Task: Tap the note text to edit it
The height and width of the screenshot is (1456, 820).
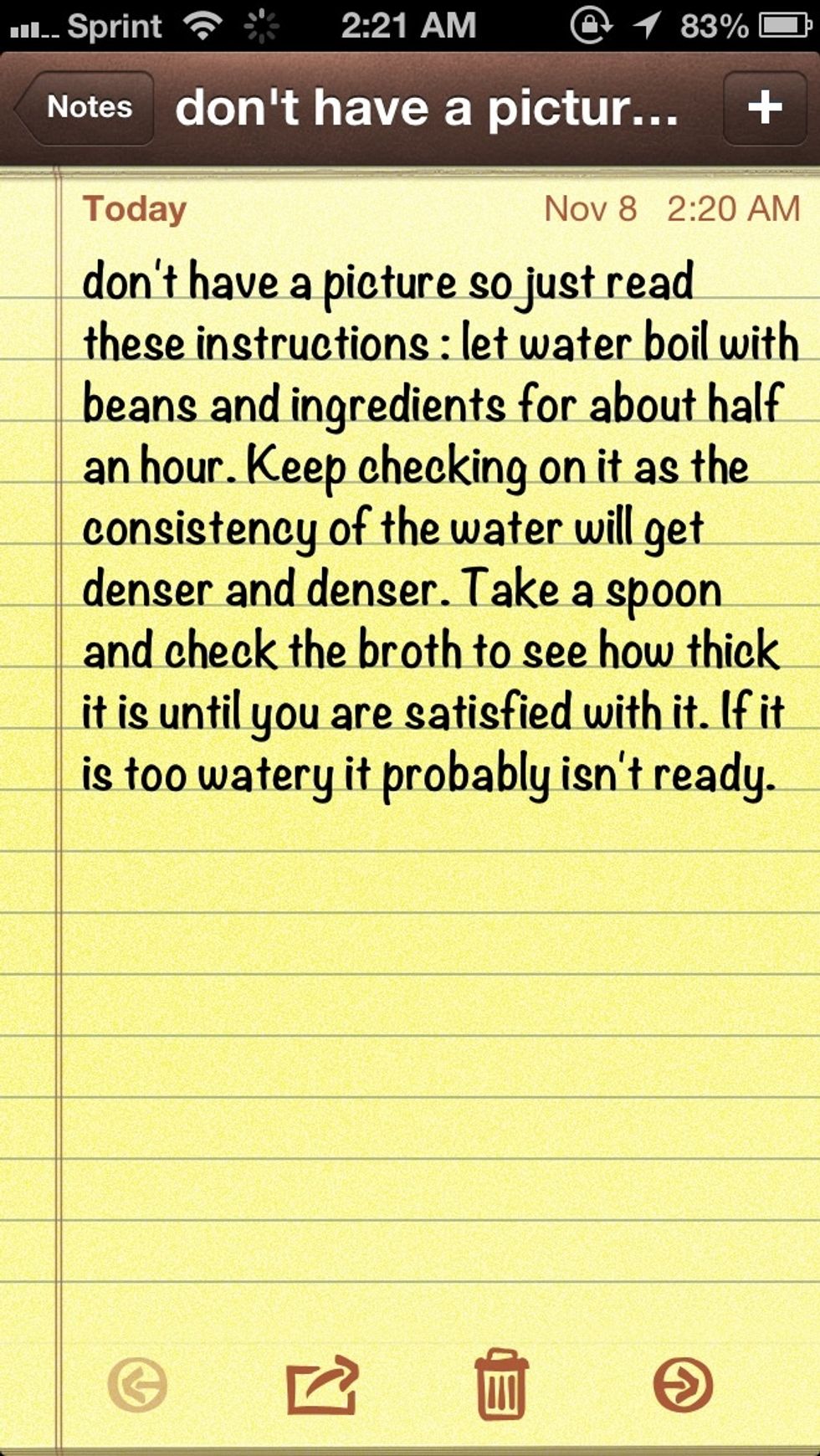Action: point(440,529)
